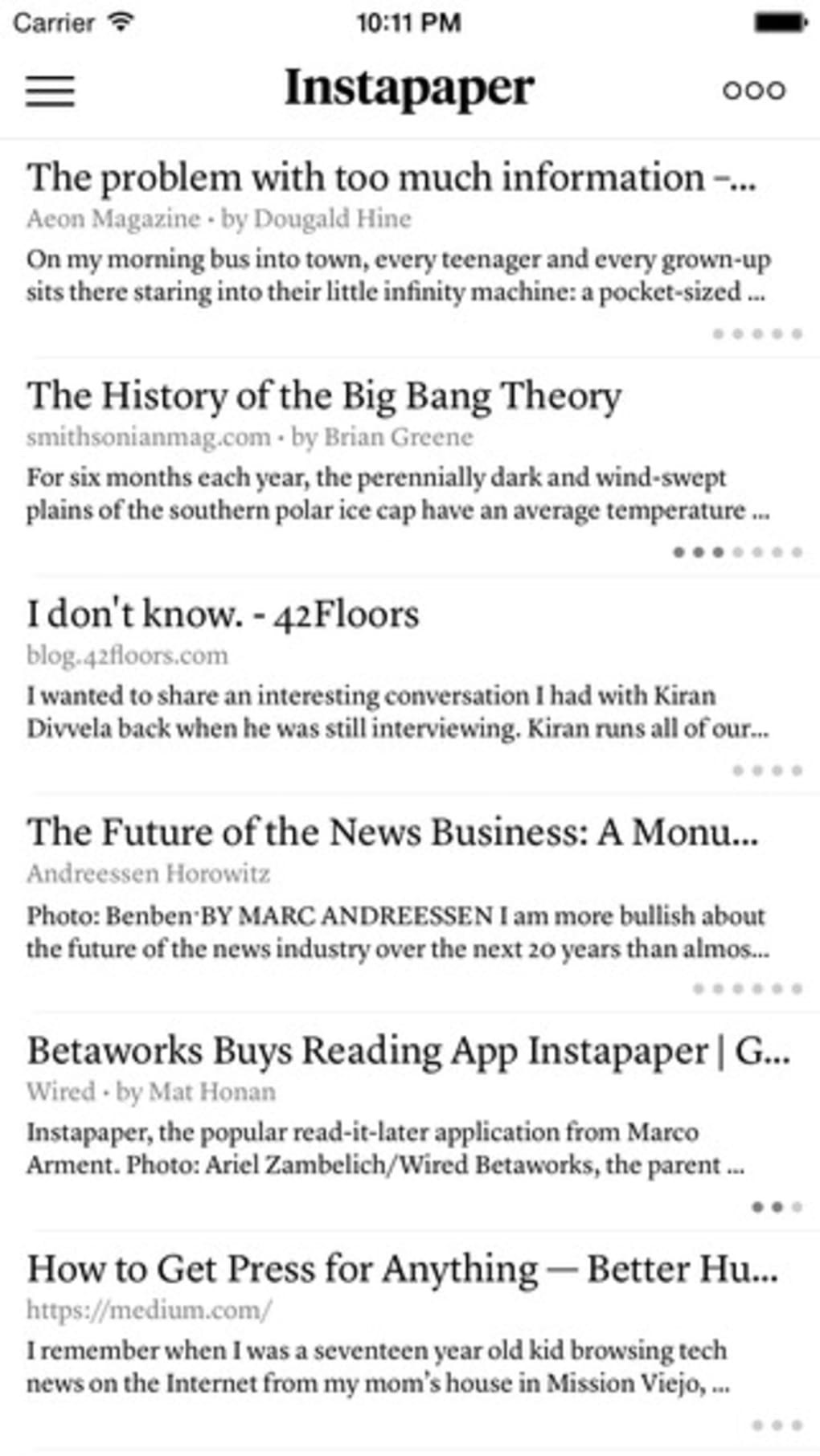
Task: Open 'The Future of the News Business' article
Action: [392, 833]
